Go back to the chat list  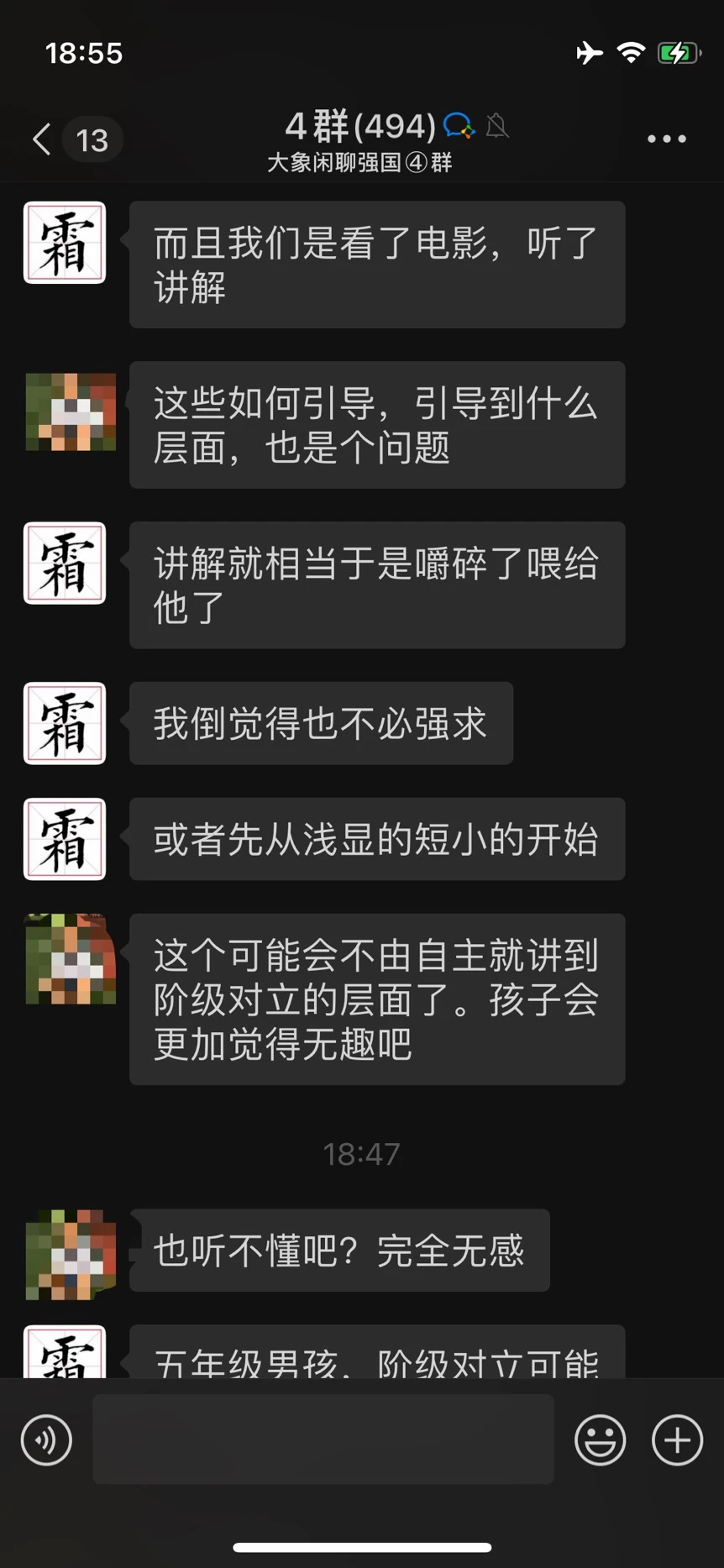click(44, 139)
